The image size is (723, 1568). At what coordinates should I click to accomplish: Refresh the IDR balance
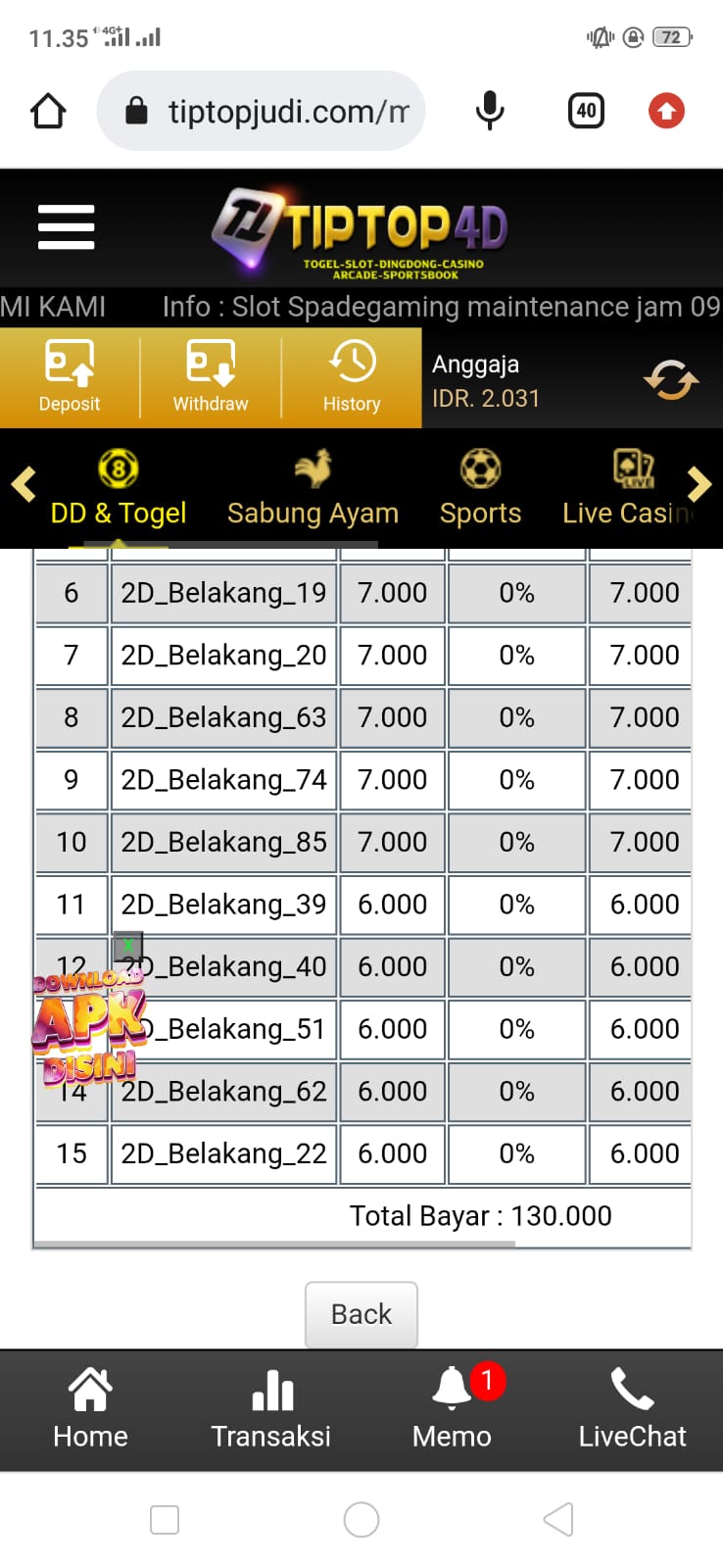coord(670,380)
